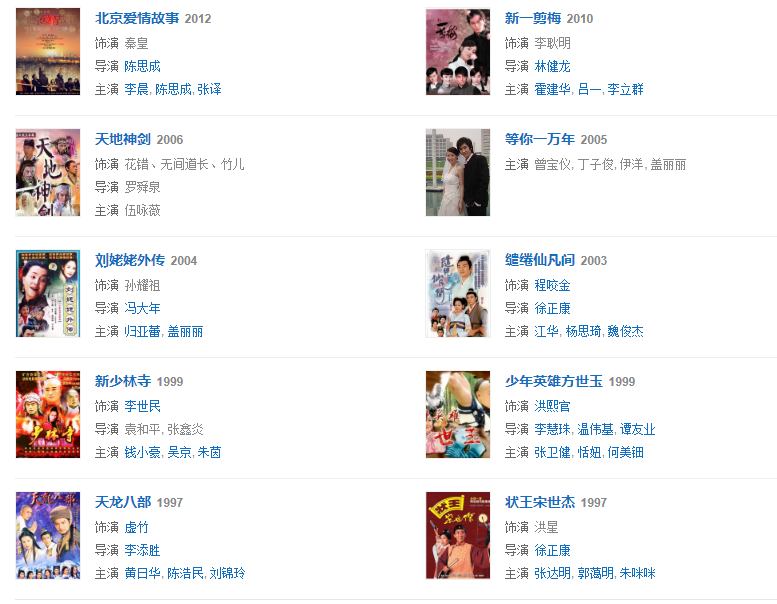Open the 少年英雄方世玉 title link

554,381
